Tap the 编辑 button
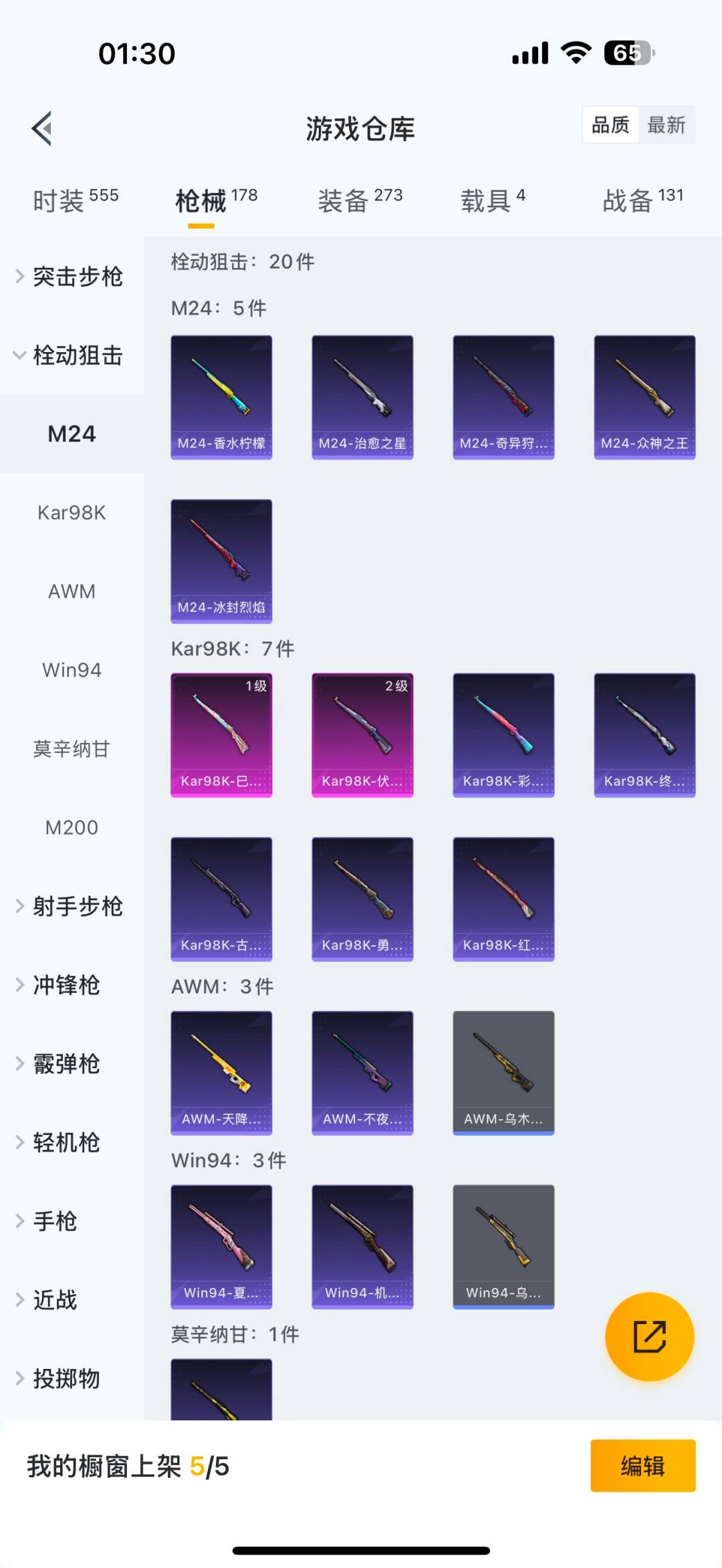 642,1467
